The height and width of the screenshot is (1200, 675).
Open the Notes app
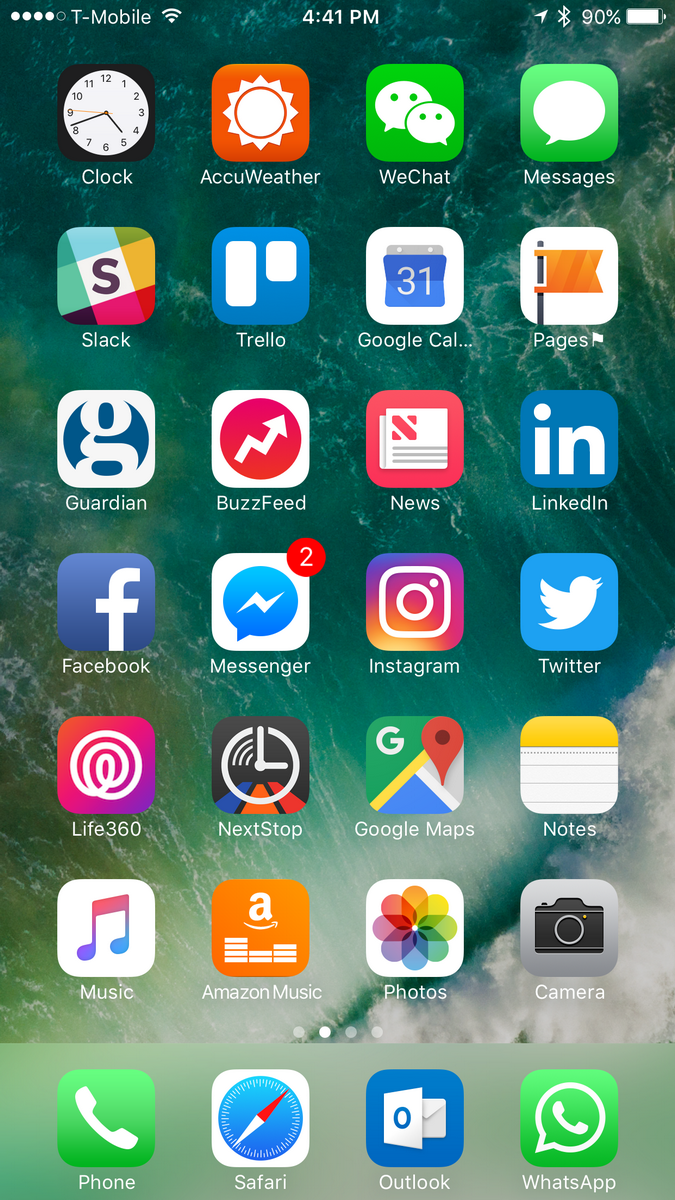coord(569,765)
